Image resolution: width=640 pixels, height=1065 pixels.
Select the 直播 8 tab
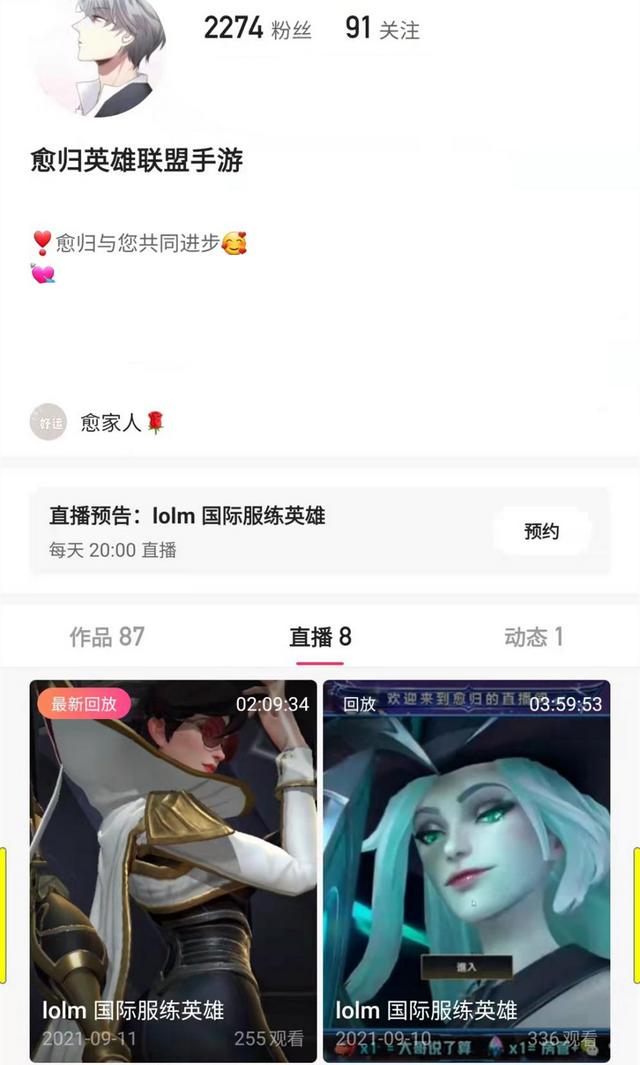coord(320,637)
